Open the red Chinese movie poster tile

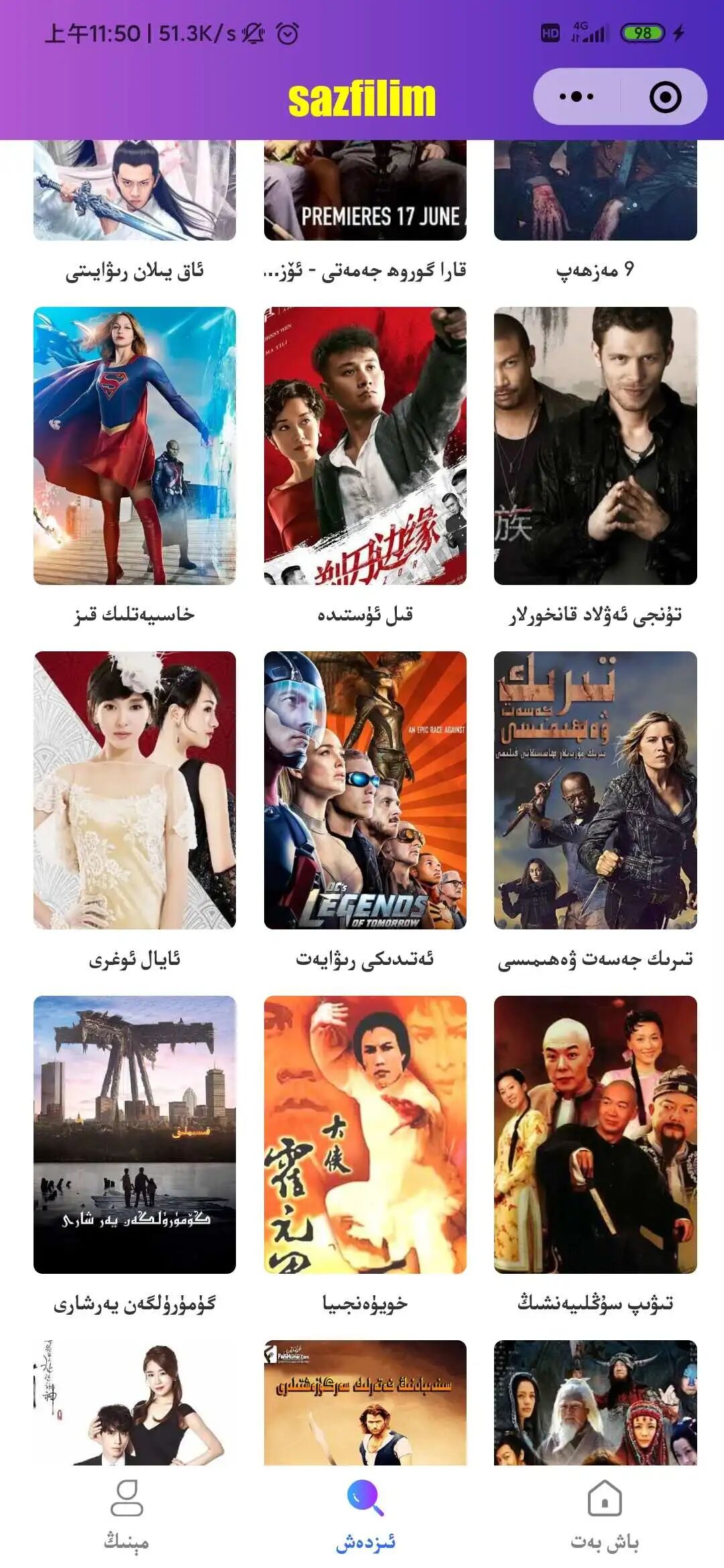click(x=365, y=446)
